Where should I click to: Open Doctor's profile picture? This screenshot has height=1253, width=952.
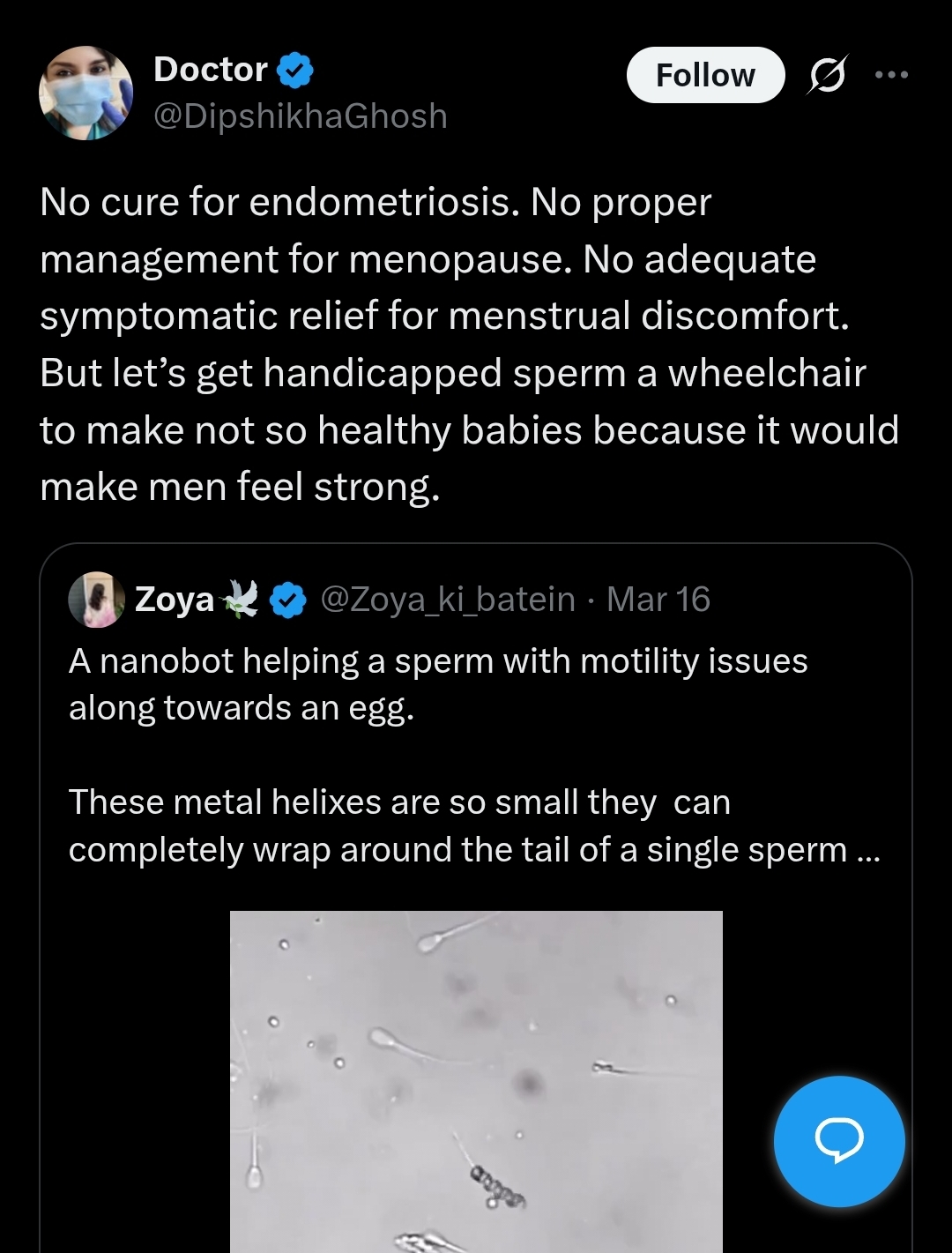(86, 93)
